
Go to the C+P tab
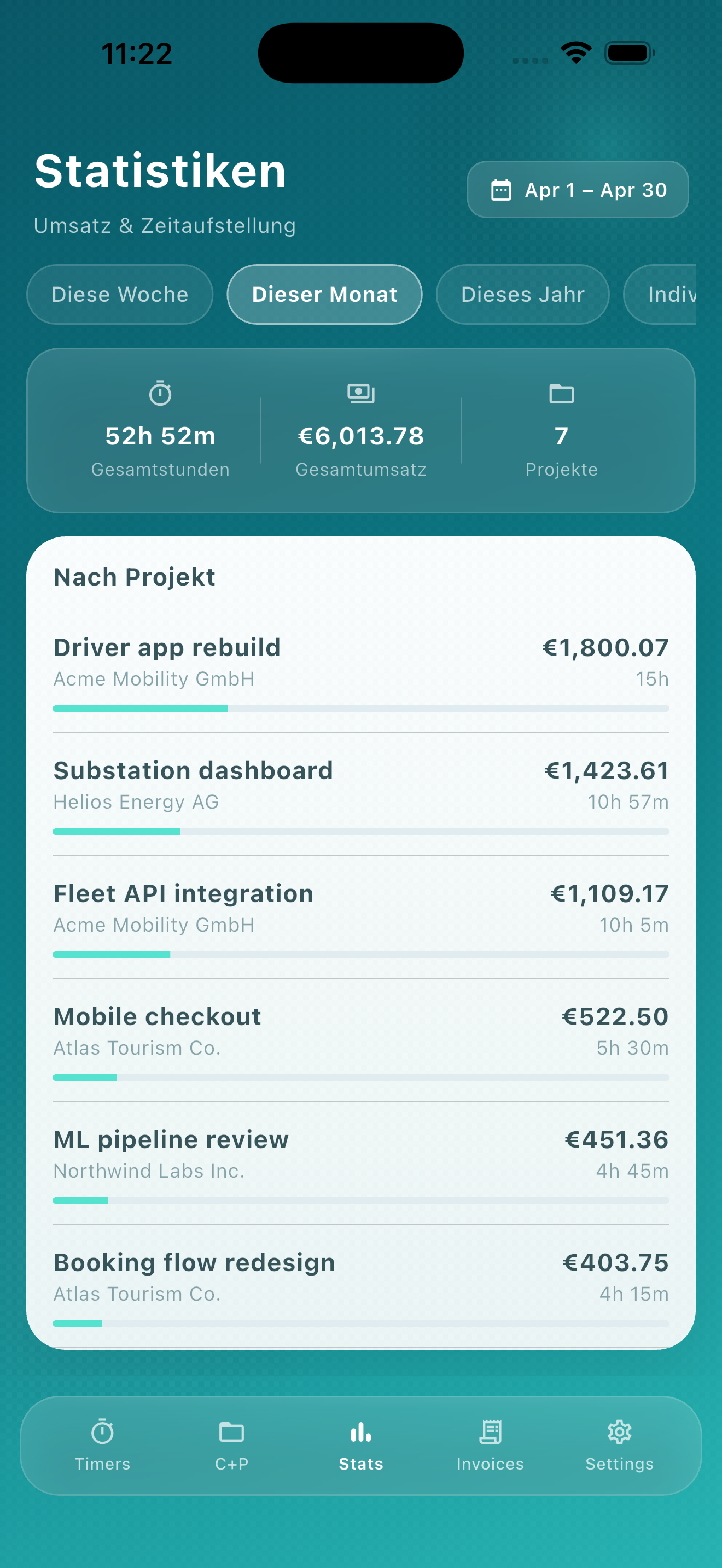click(231, 1445)
